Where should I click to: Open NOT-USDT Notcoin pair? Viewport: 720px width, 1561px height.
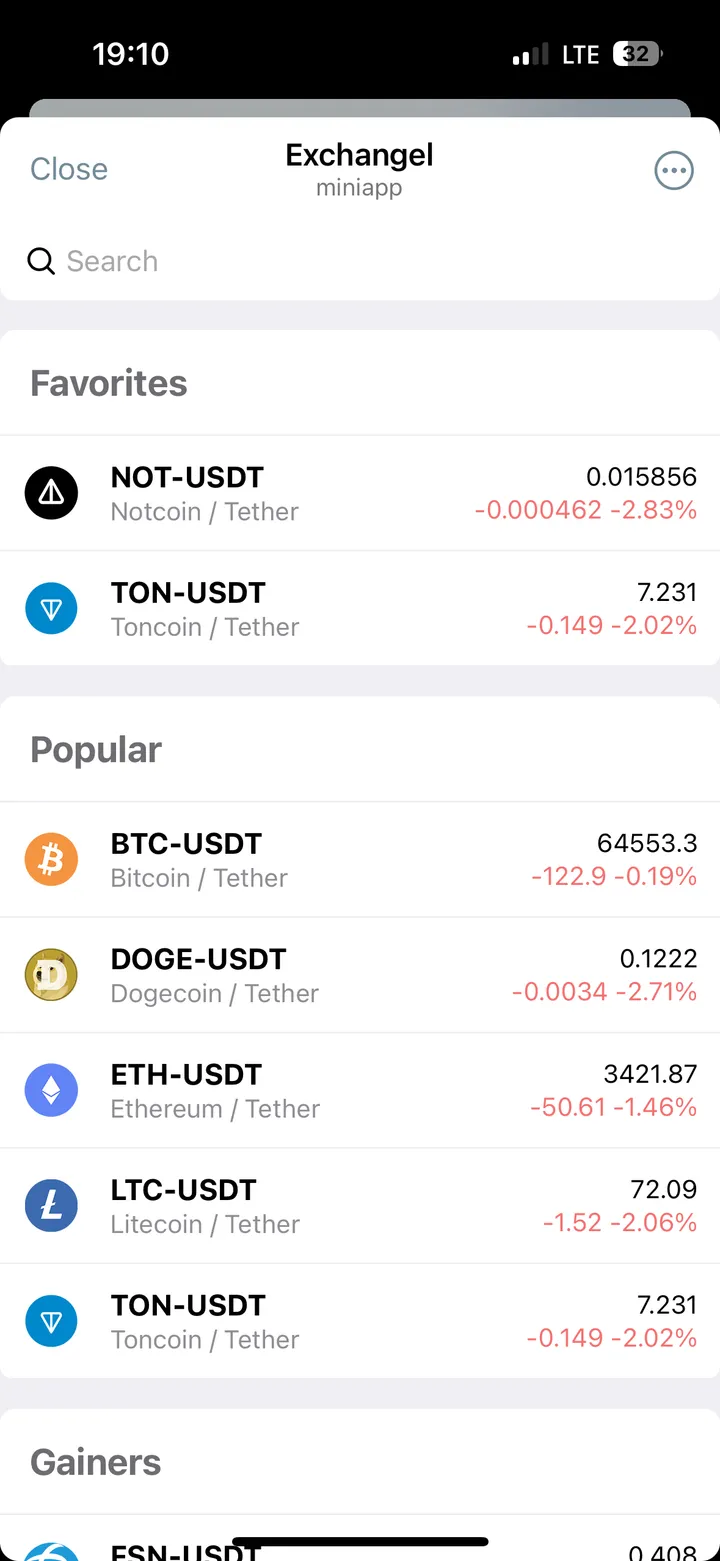[x=360, y=494]
